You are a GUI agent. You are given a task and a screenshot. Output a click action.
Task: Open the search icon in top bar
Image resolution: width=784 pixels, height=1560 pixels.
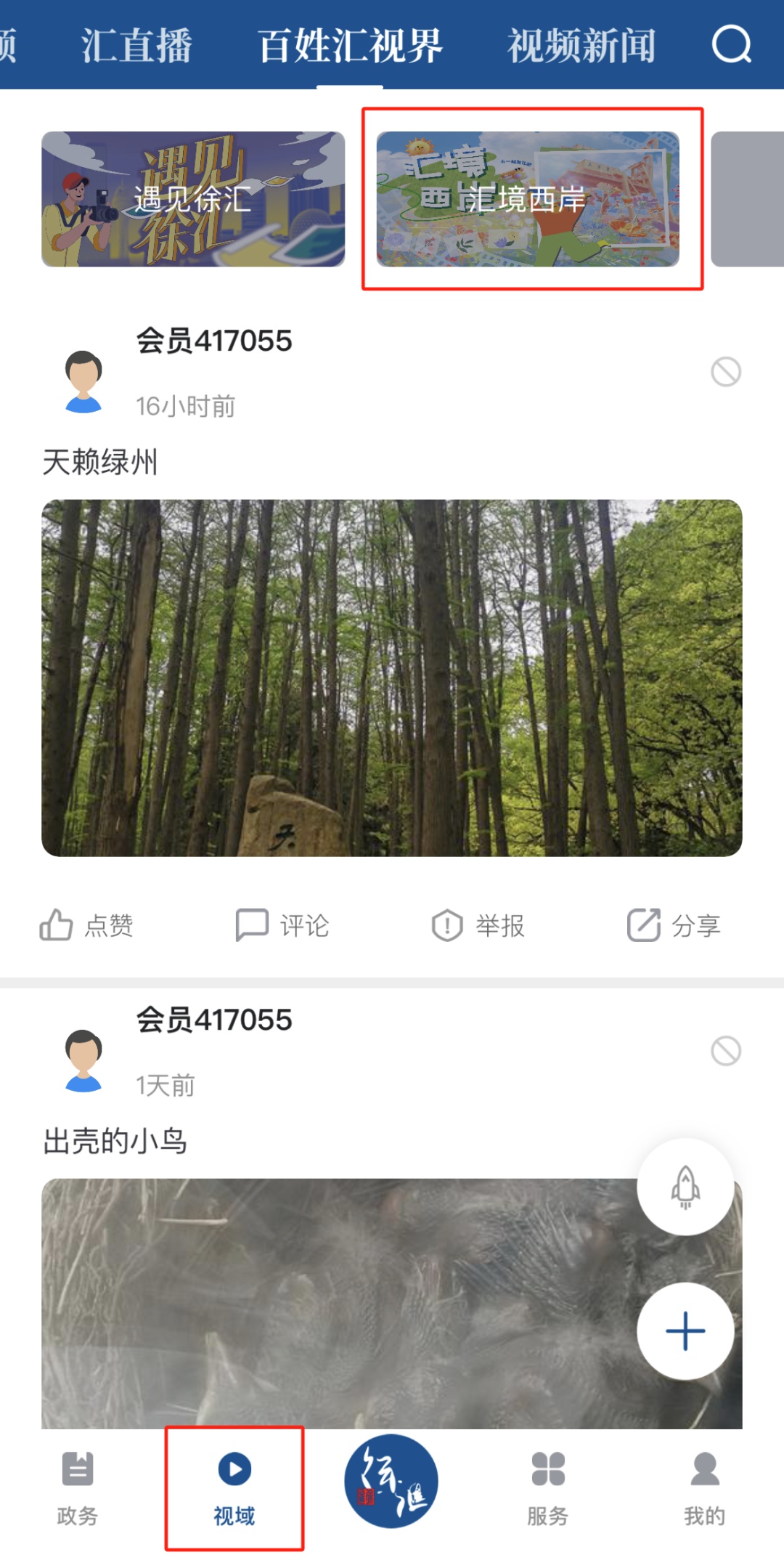click(x=731, y=45)
